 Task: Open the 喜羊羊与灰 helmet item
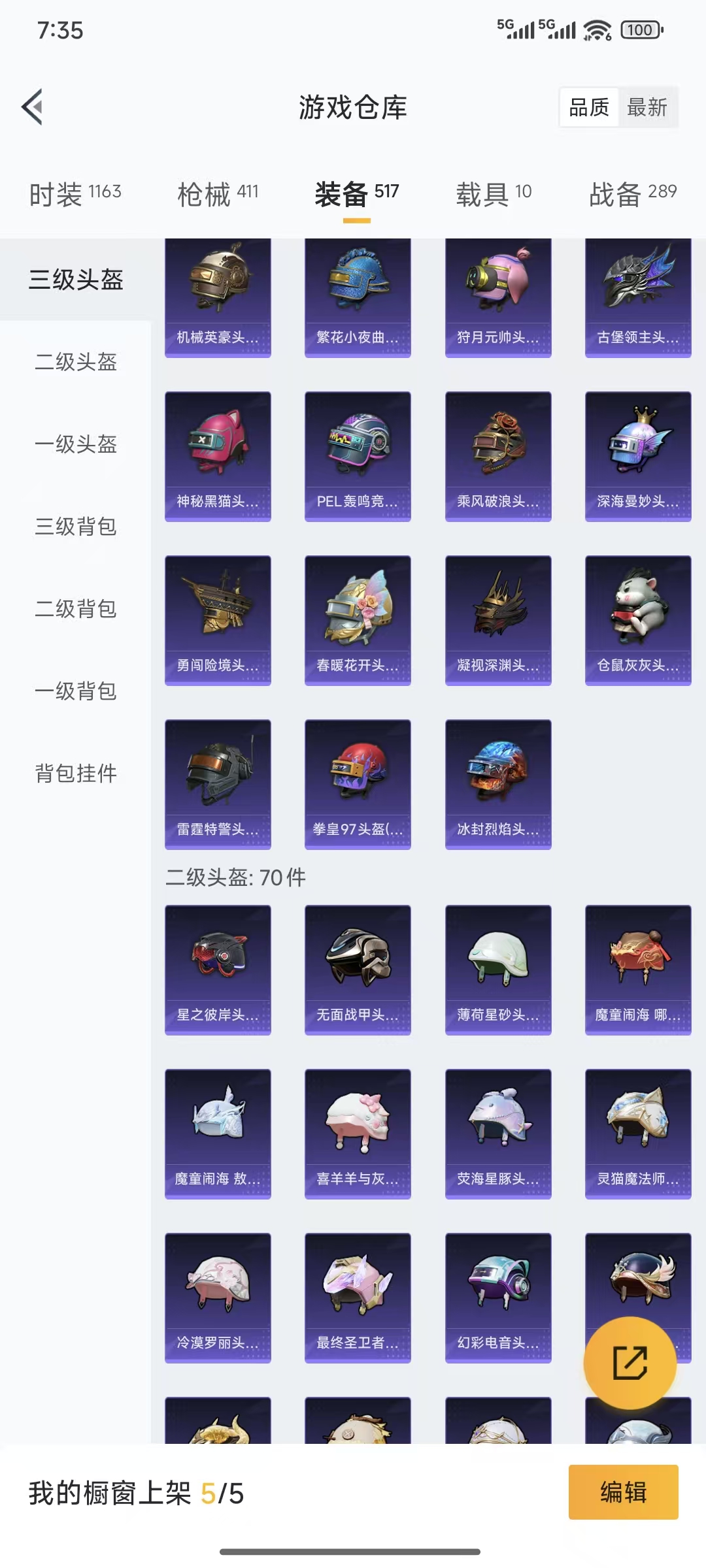pos(358,1133)
